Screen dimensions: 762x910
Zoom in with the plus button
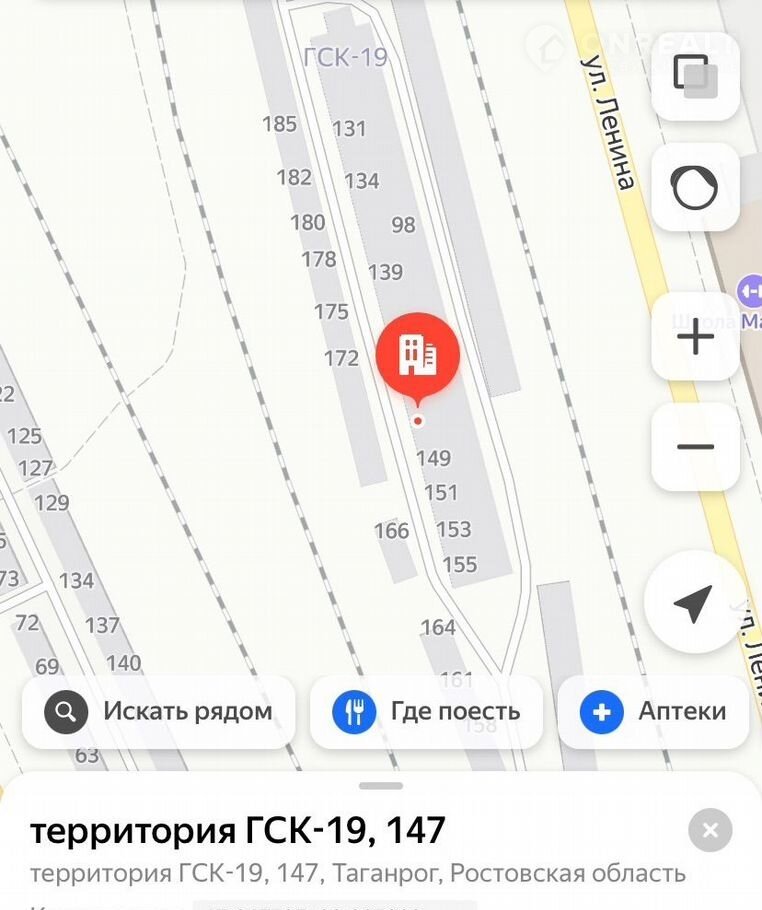(695, 337)
